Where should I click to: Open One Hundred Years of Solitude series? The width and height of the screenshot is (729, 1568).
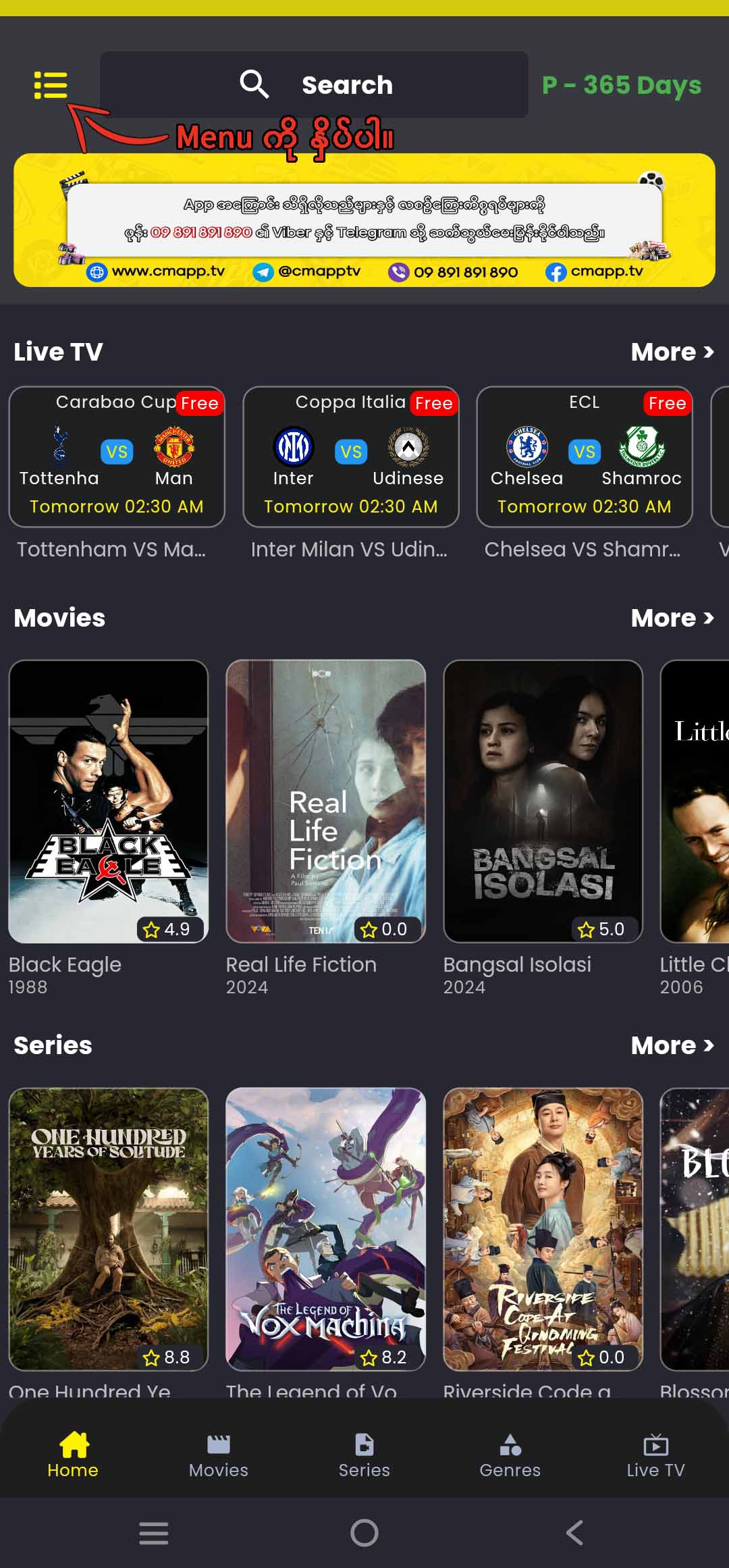click(x=108, y=1229)
